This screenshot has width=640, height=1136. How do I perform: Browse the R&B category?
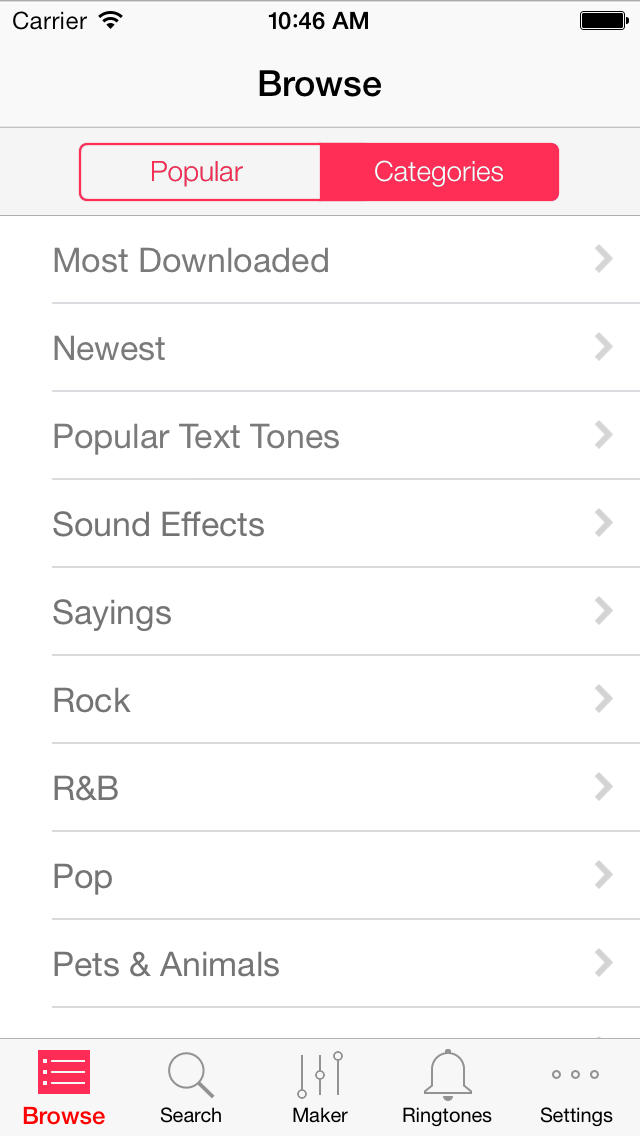tap(320, 788)
